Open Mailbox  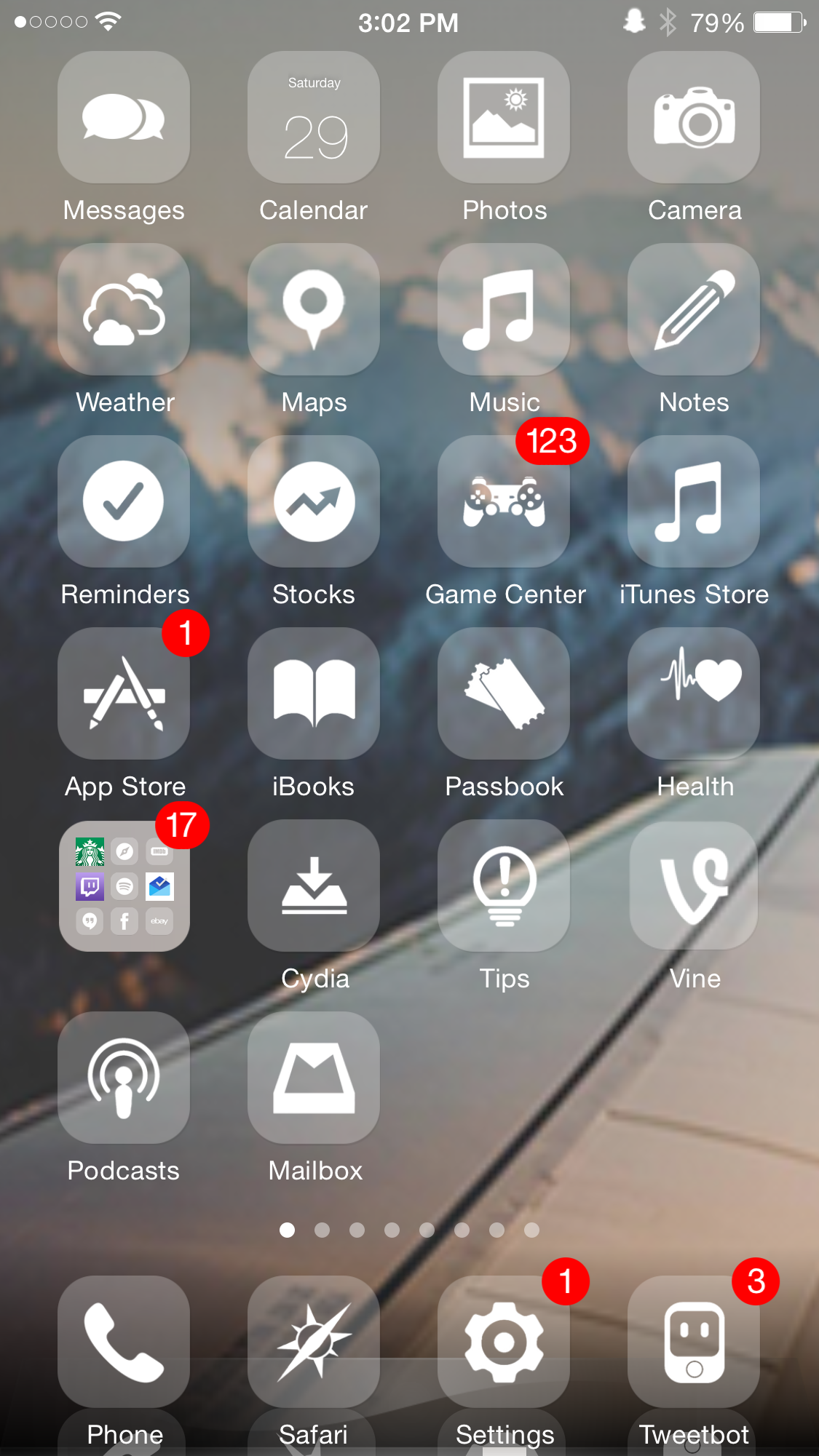point(314,1078)
